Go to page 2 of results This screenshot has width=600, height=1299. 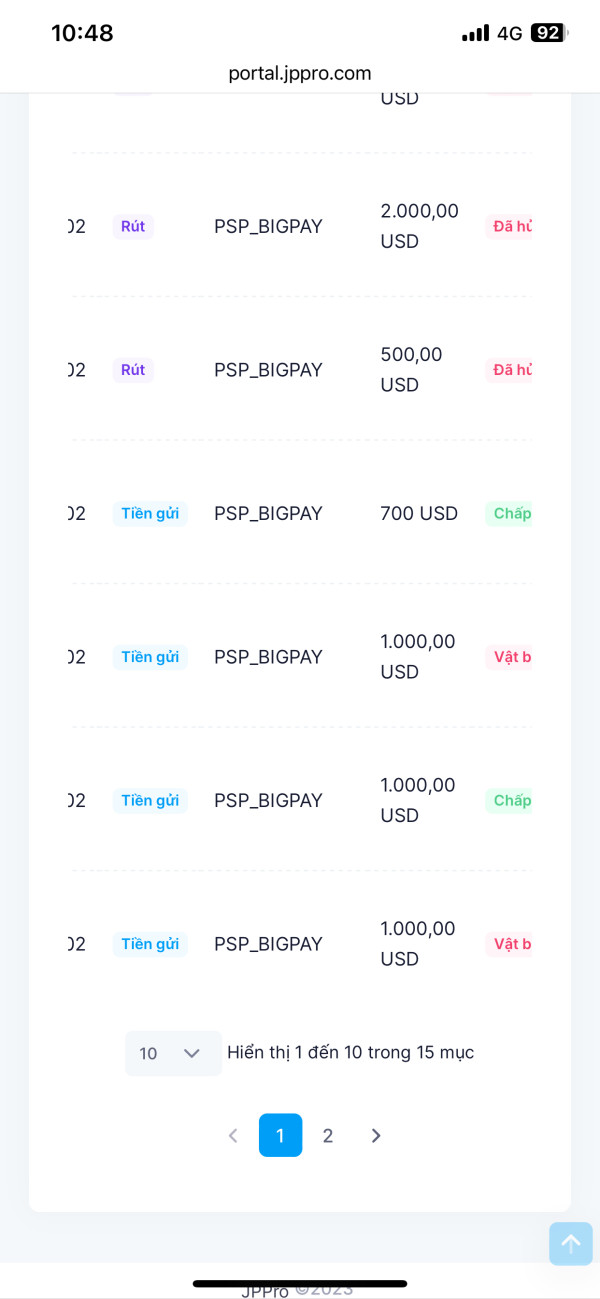tap(327, 1135)
